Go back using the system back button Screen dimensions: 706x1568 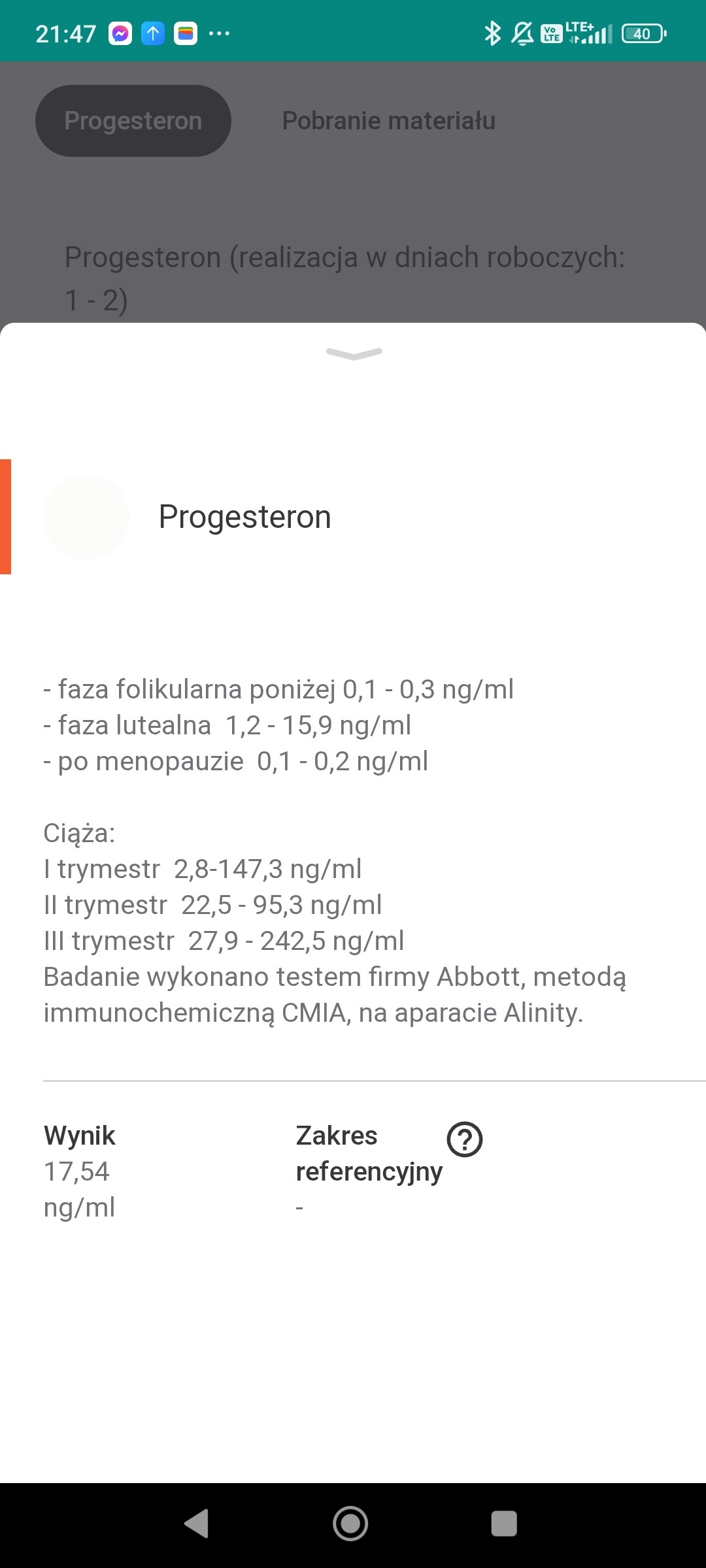point(197,1524)
